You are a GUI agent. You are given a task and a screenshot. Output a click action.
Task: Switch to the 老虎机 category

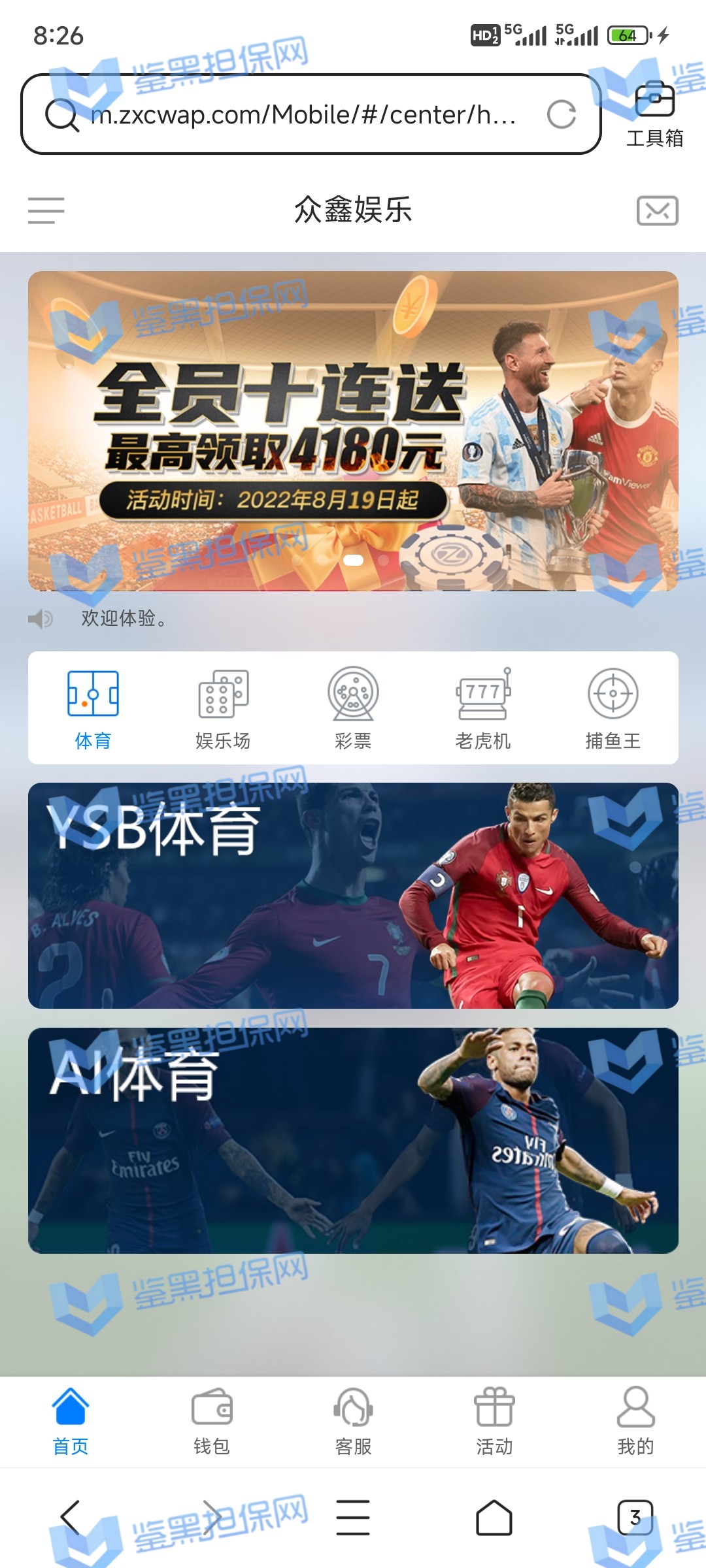click(x=483, y=708)
